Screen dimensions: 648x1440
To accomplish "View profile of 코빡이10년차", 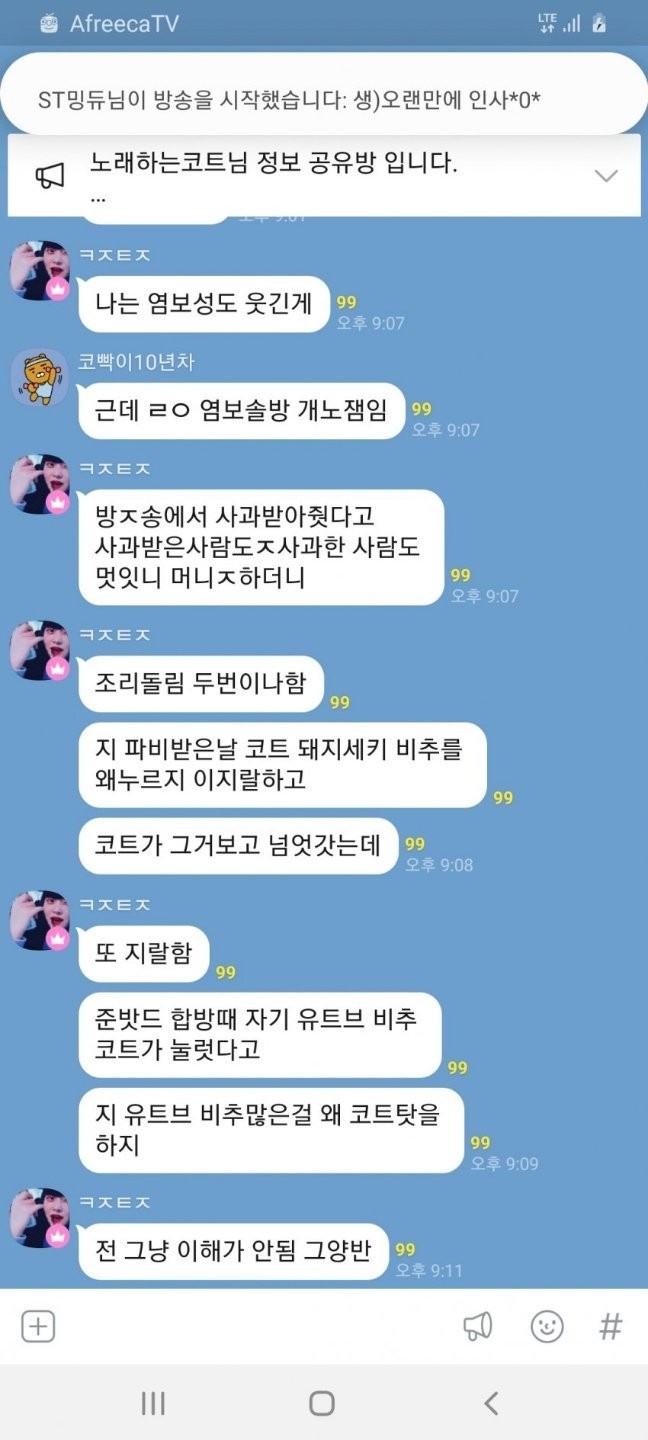I will tap(39, 379).
